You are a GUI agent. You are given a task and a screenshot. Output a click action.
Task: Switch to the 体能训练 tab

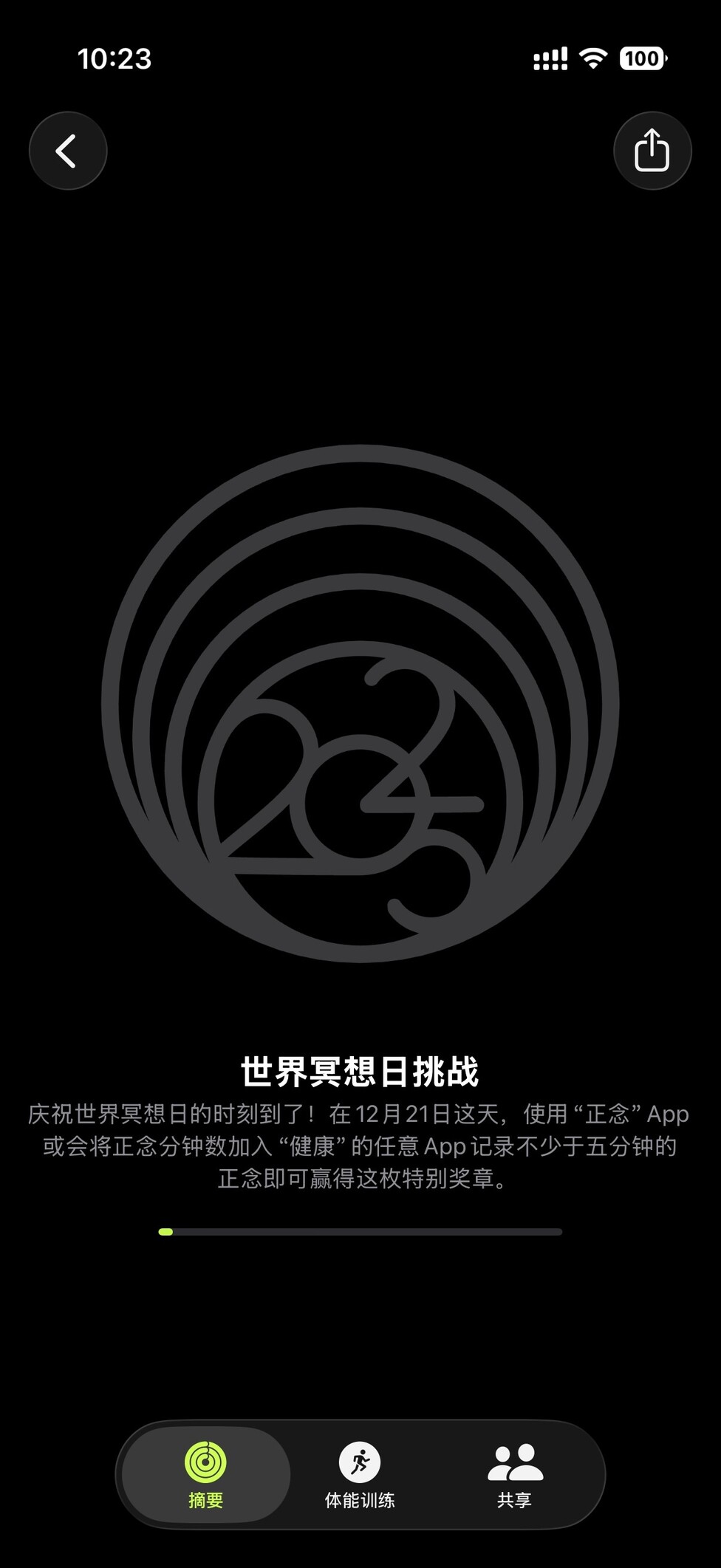pyautogui.click(x=360, y=1473)
